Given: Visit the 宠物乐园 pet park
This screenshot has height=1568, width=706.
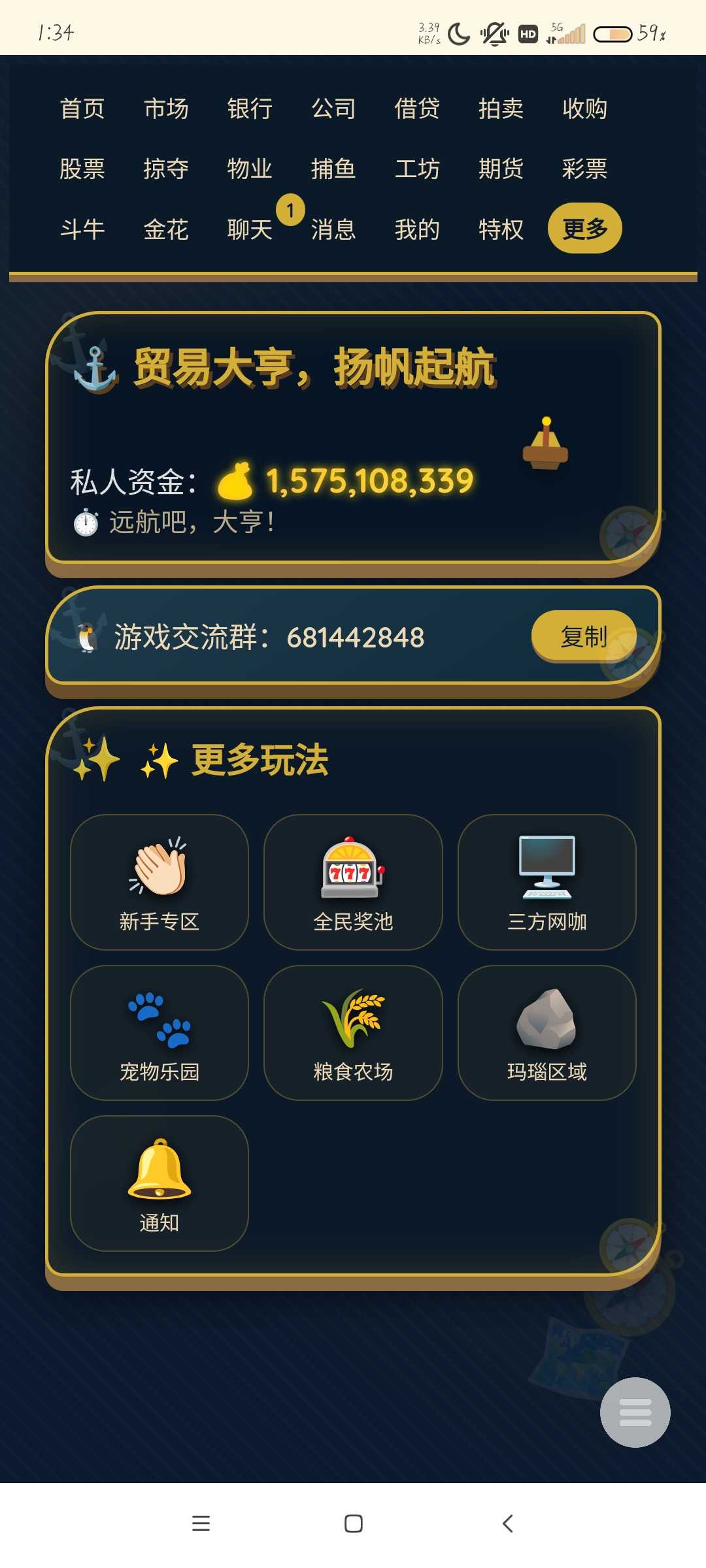Looking at the screenshot, I should pyautogui.click(x=160, y=1032).
